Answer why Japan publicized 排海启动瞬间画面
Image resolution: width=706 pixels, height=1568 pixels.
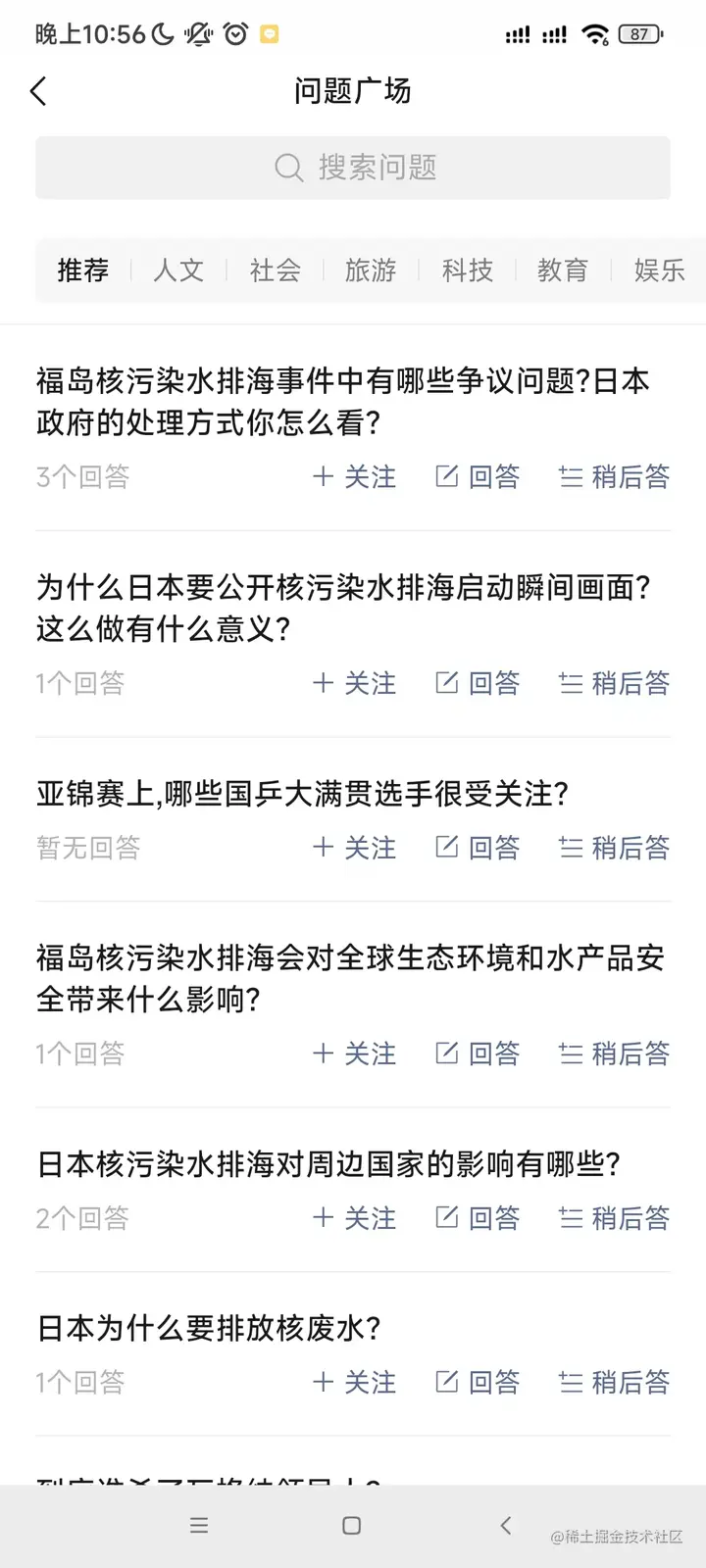point(478,683)
